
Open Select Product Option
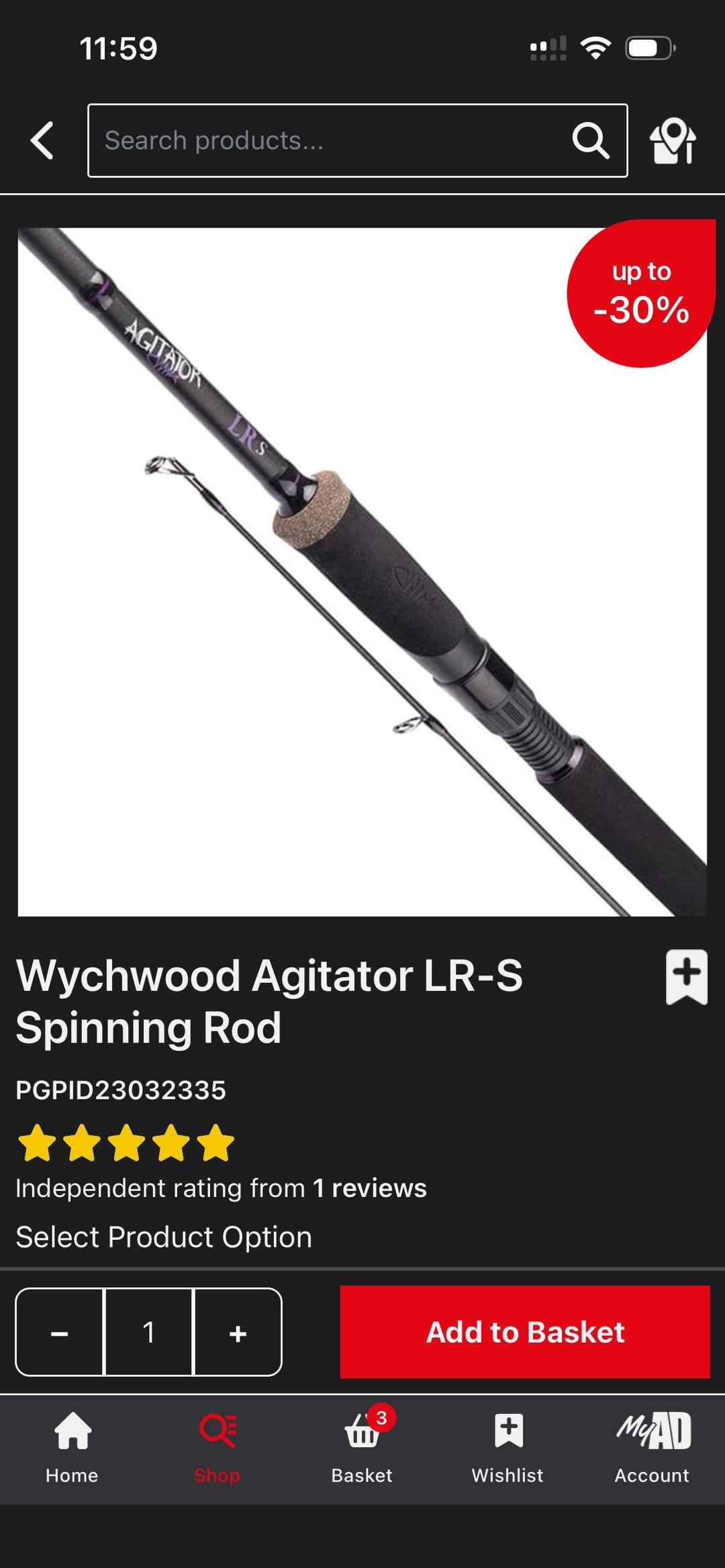point(164,1237)
